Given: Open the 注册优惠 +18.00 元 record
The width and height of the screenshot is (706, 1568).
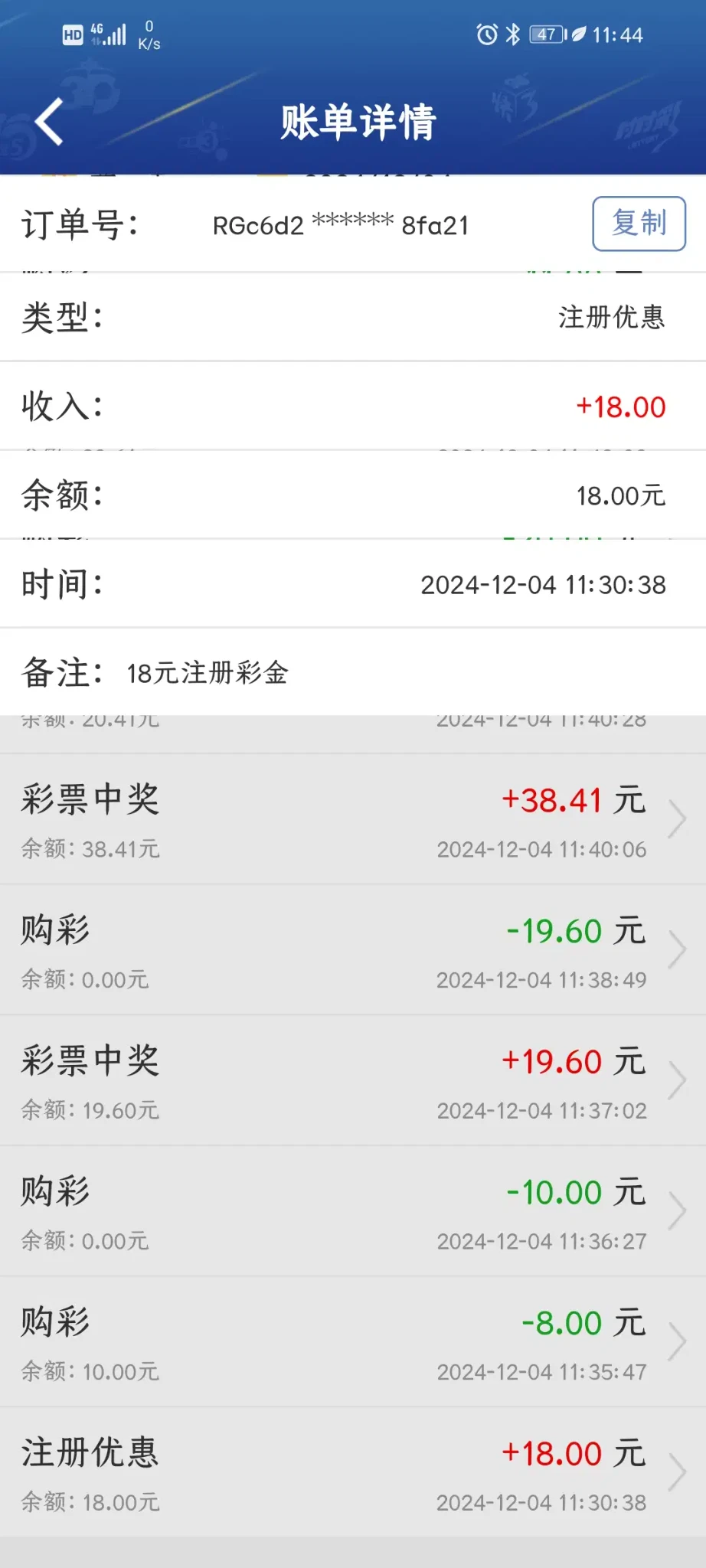Looking at the screenshot, I should coord(352,1473).
